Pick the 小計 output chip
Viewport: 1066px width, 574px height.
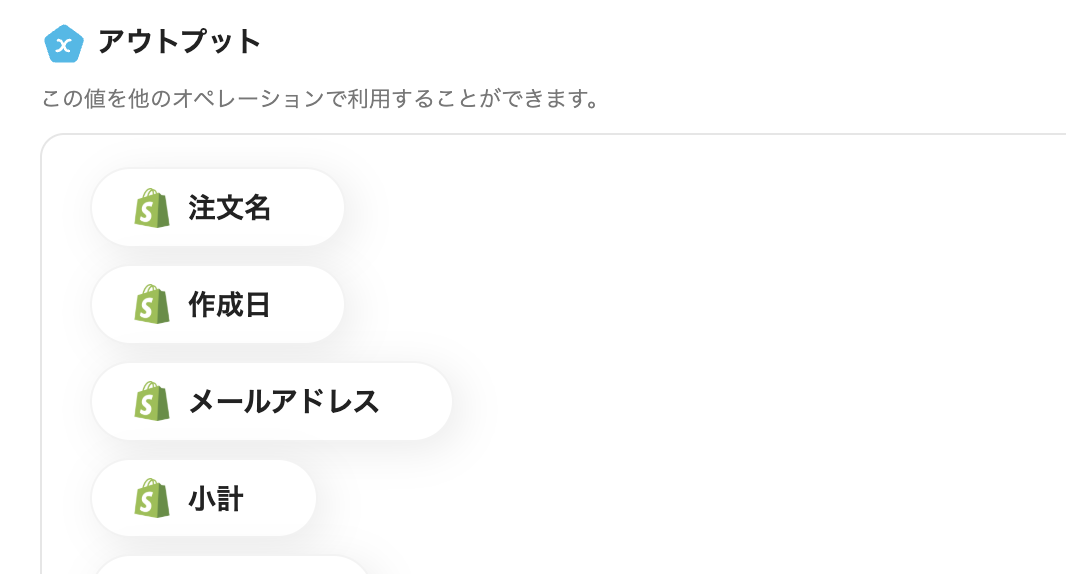click(x=204, y=499)
